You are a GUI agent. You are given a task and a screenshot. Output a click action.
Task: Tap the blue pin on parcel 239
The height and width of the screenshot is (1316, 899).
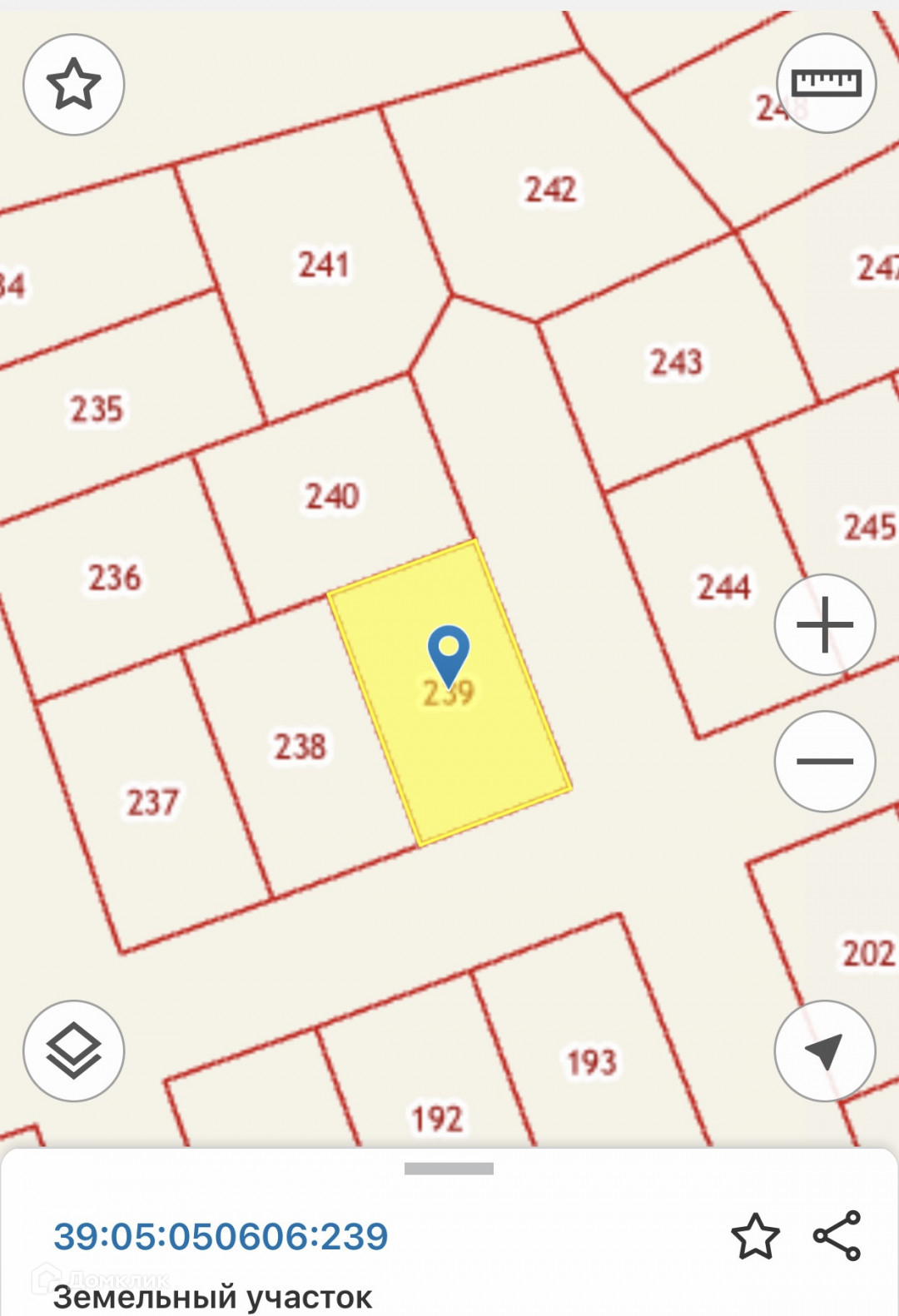[449, 657]
